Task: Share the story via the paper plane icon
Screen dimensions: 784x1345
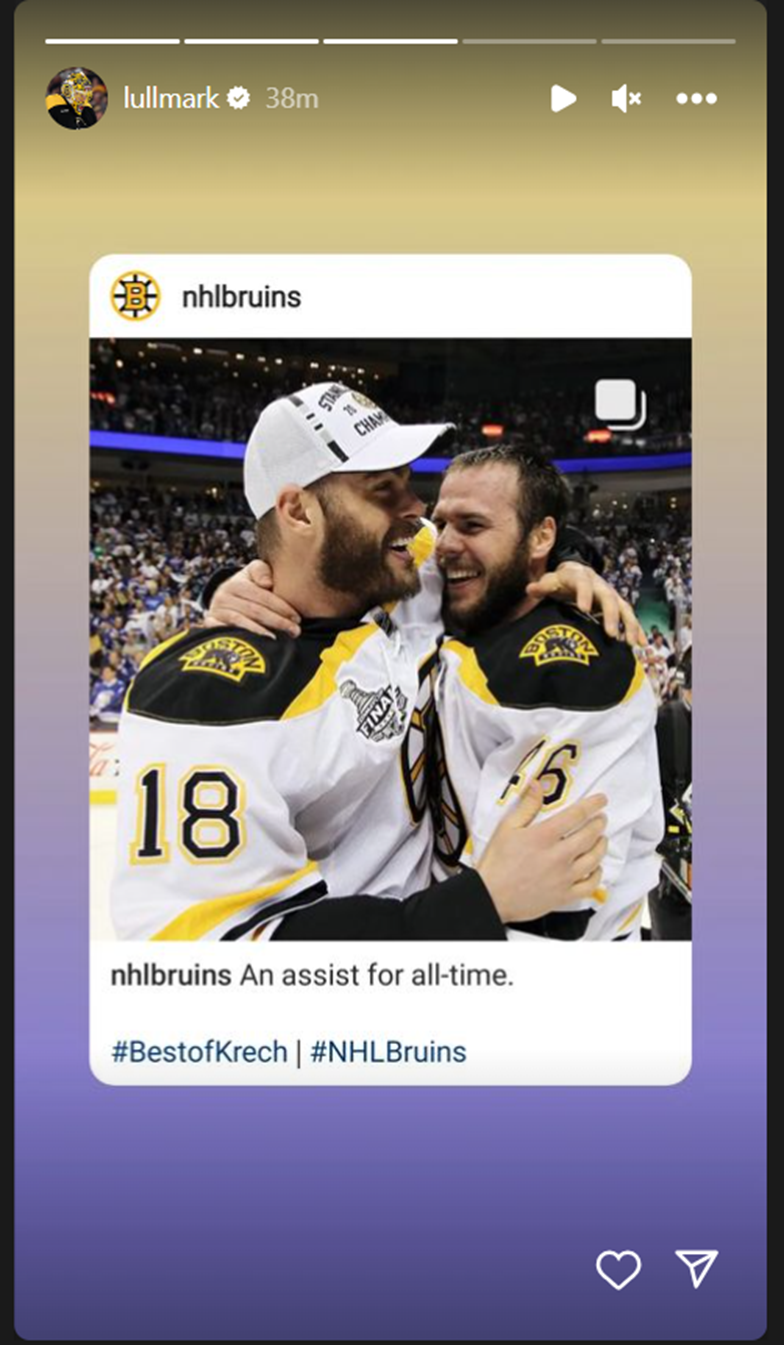Action: click(697, 1268)
